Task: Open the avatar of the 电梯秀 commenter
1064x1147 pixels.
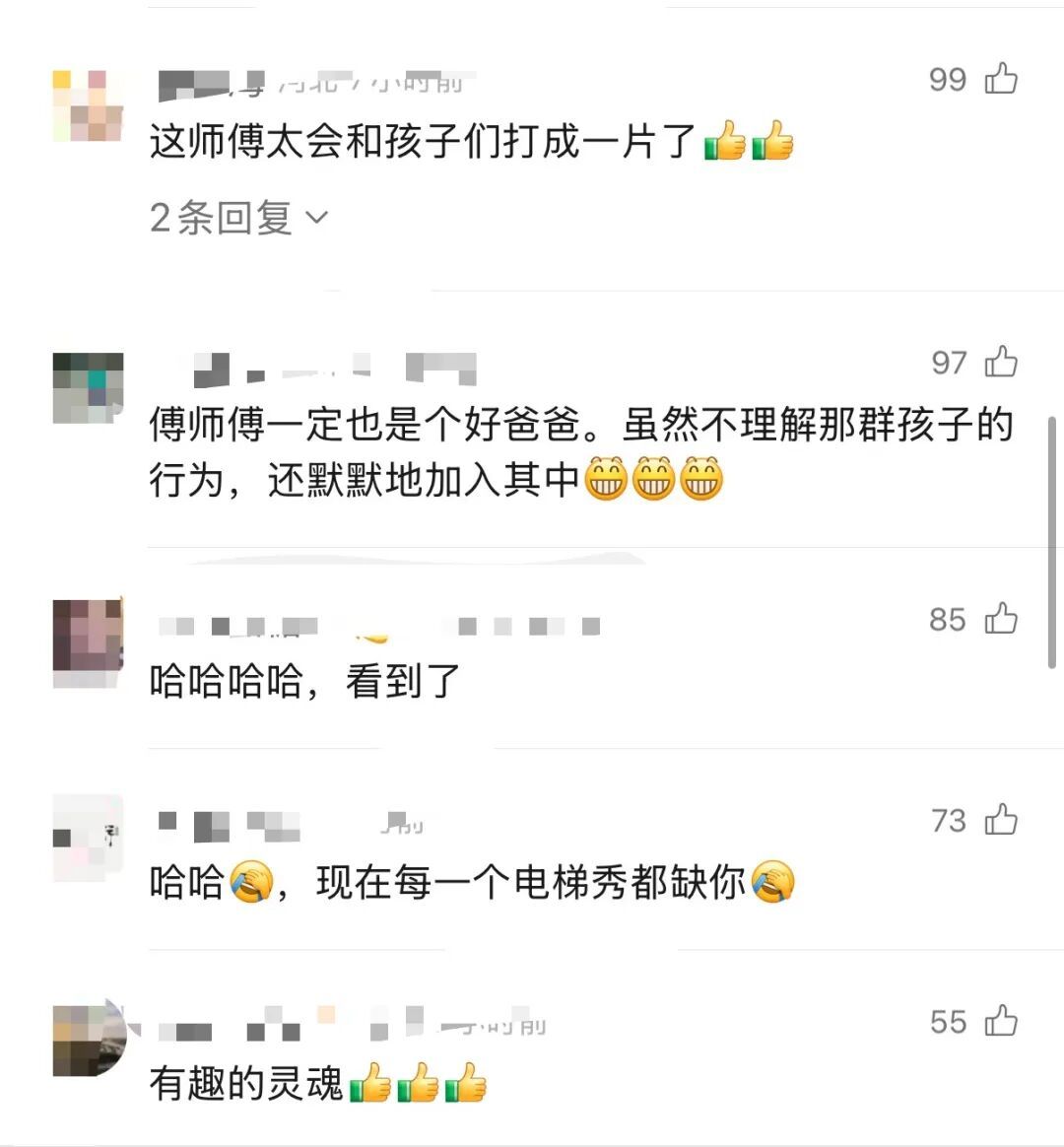Action: [x=87, y=838]
